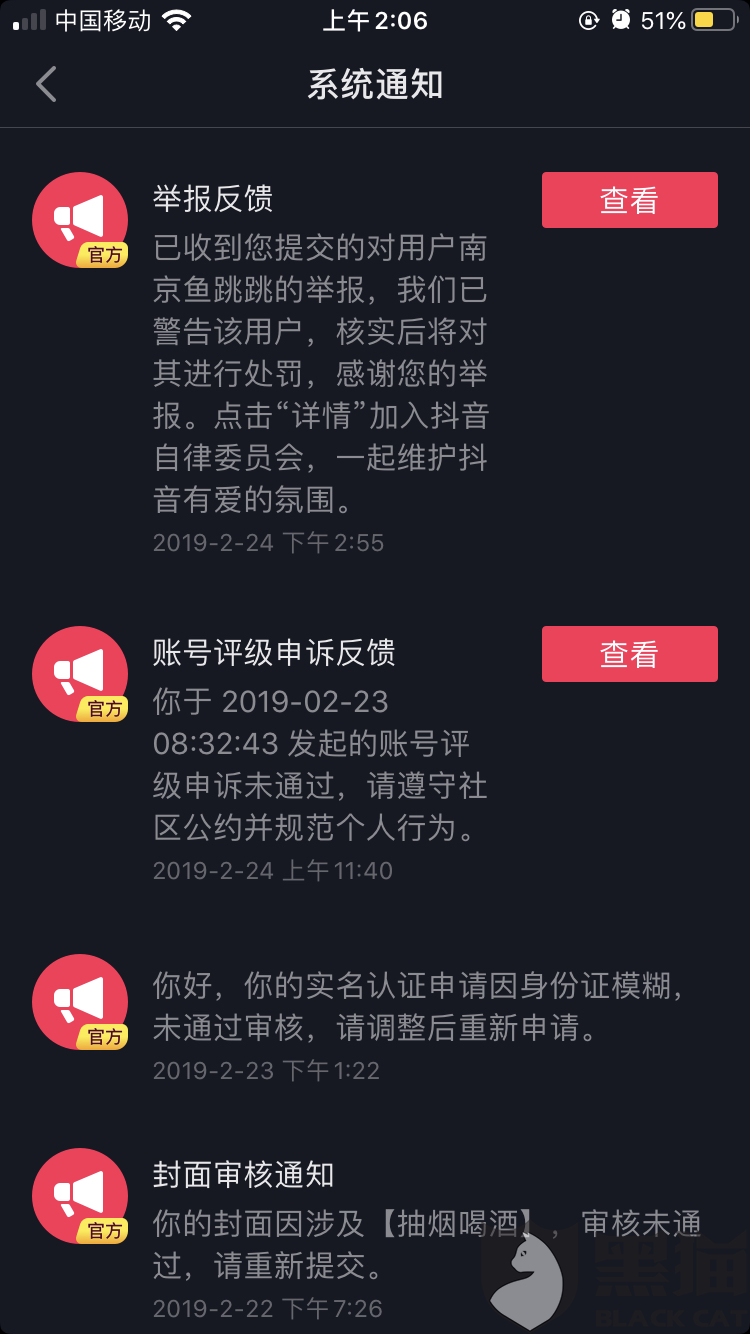The height and width of the screenshot is (1334, 750).
Task: Go back from 系统通知 page
Action: (x=46, y=85)
